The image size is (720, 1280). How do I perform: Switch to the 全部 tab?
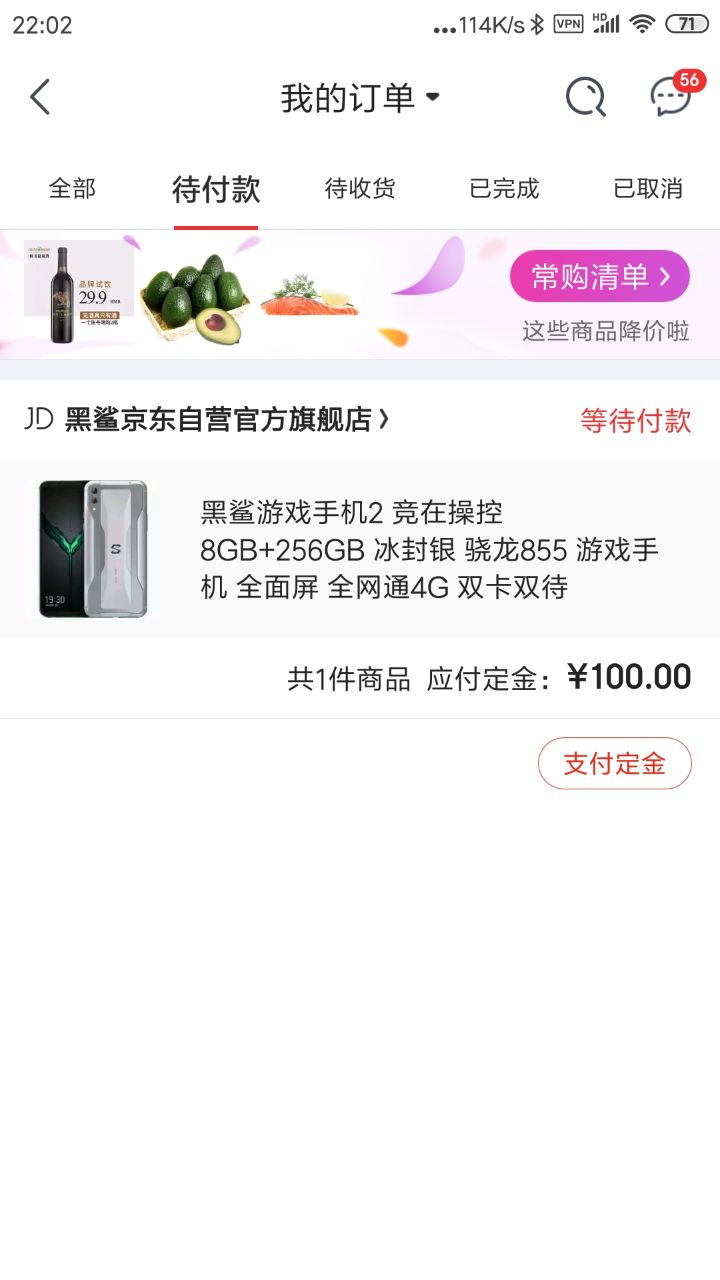pos(72,188)
